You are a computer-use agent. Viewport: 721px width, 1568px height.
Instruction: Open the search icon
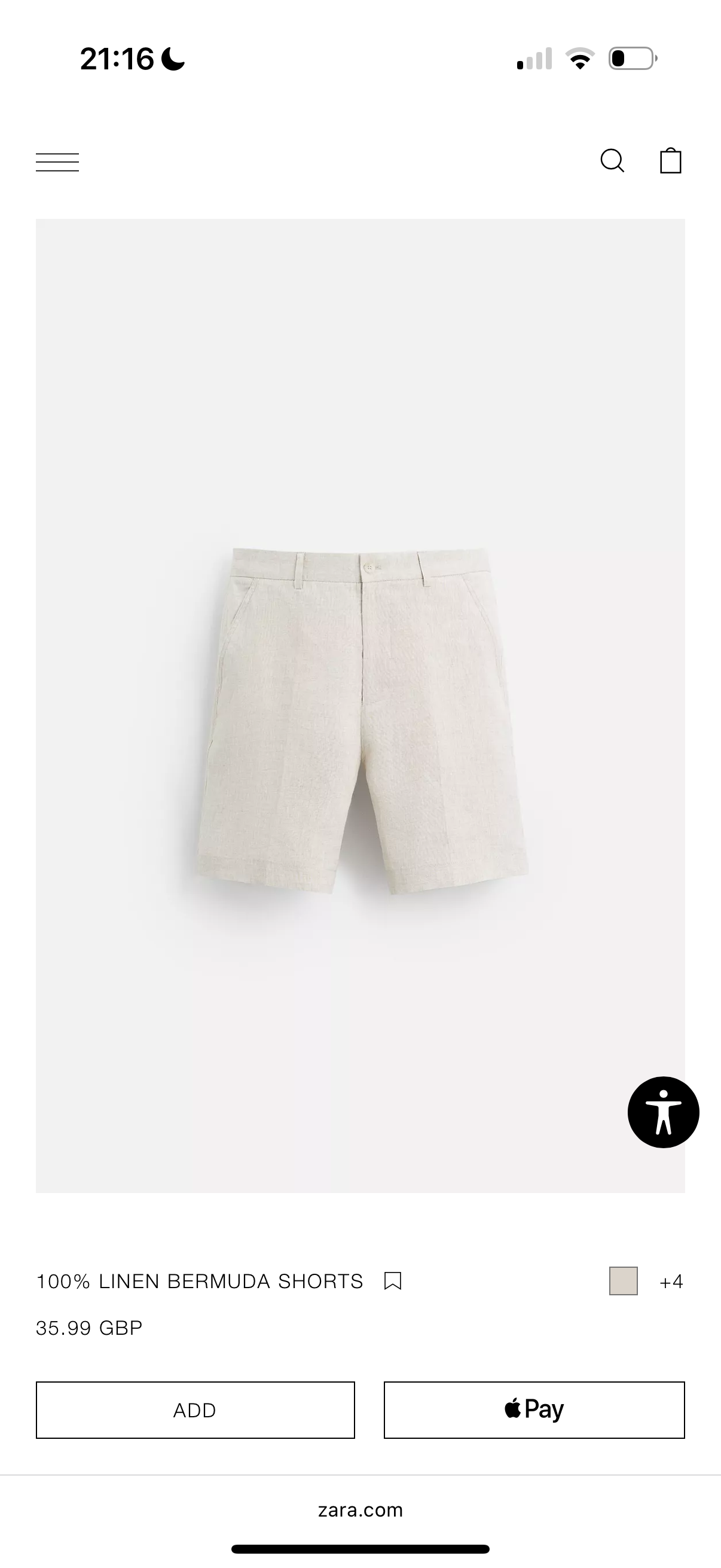(612, 161)
